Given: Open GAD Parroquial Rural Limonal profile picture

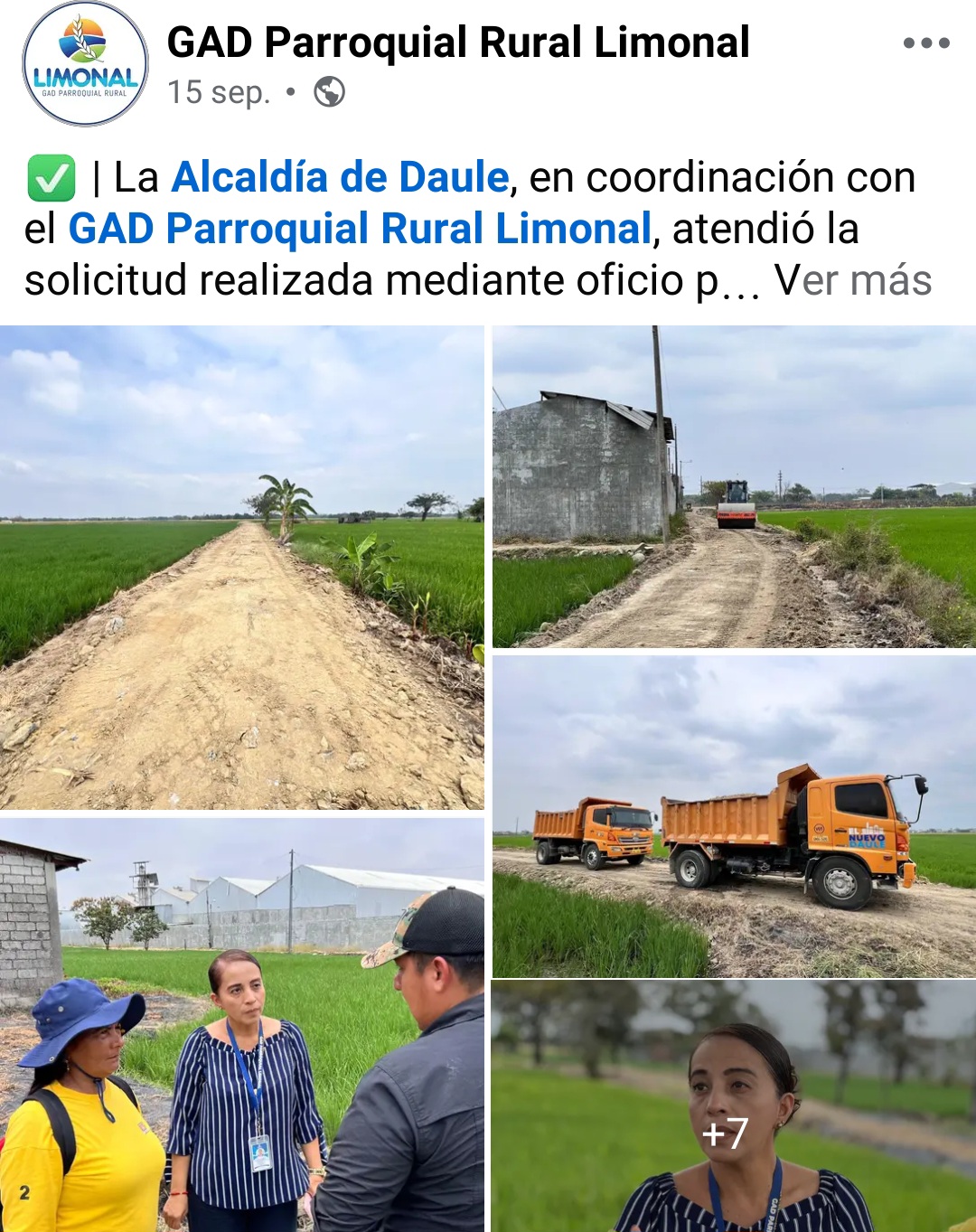Looking at the screenshot, I should 85,64.
